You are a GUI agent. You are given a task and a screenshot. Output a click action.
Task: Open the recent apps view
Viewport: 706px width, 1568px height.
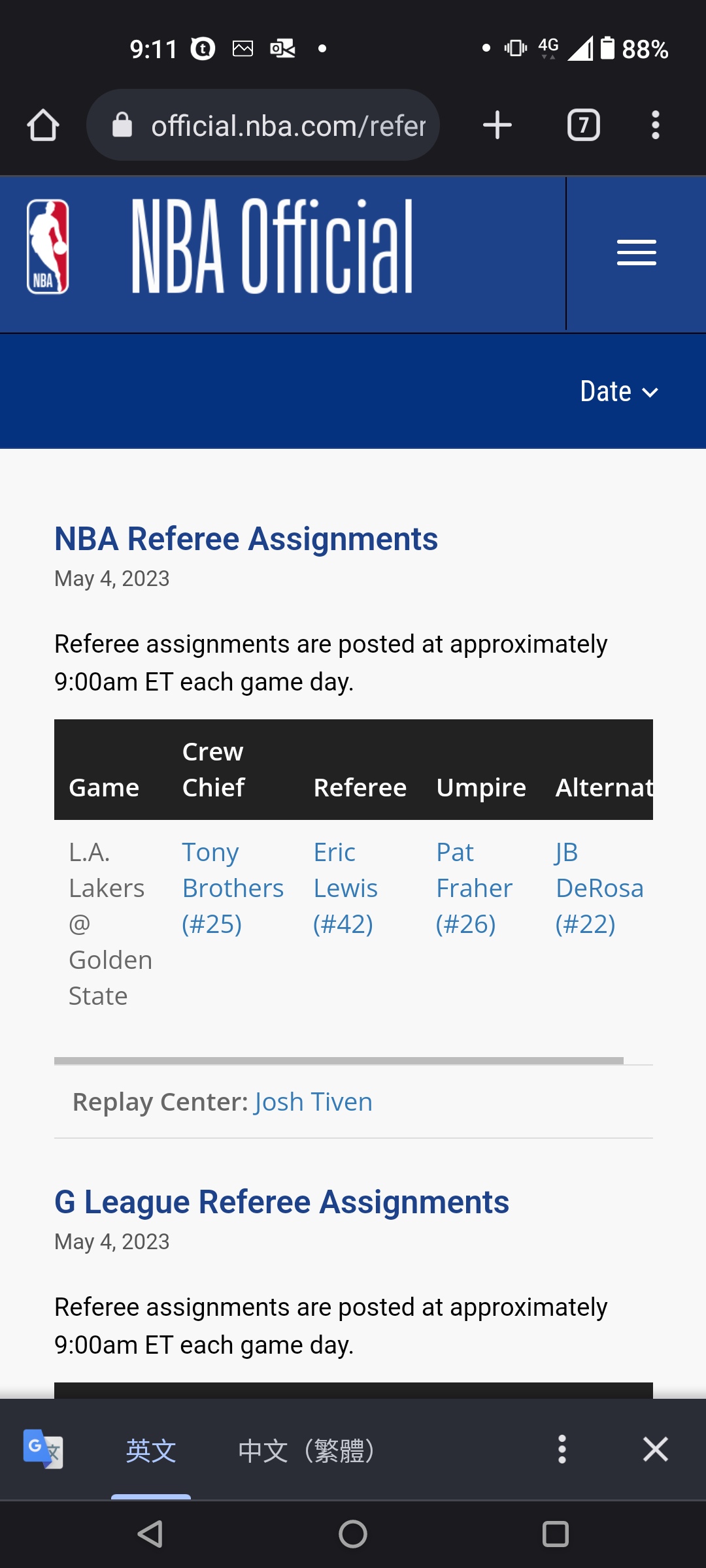(x=556, y=1534)
